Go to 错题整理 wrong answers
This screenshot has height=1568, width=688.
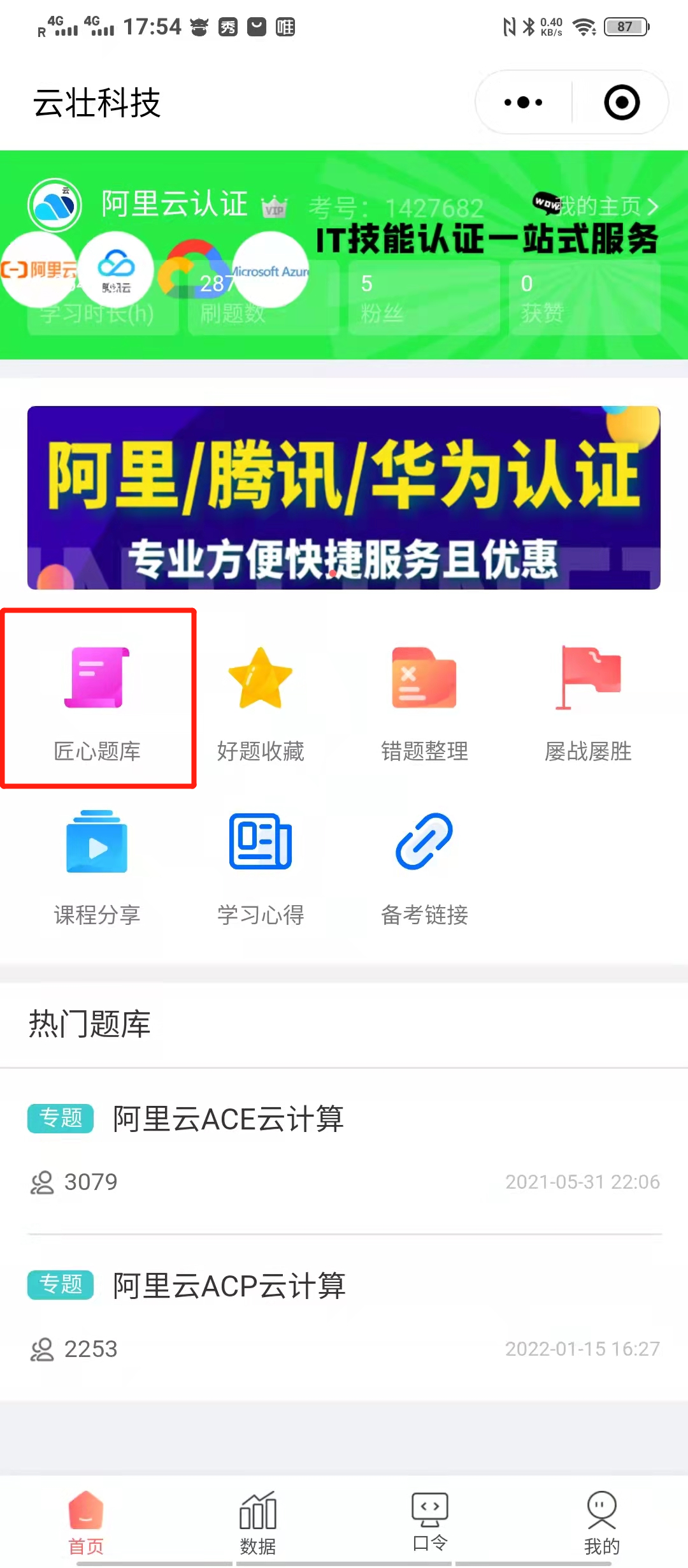click(x=424, y=701)
